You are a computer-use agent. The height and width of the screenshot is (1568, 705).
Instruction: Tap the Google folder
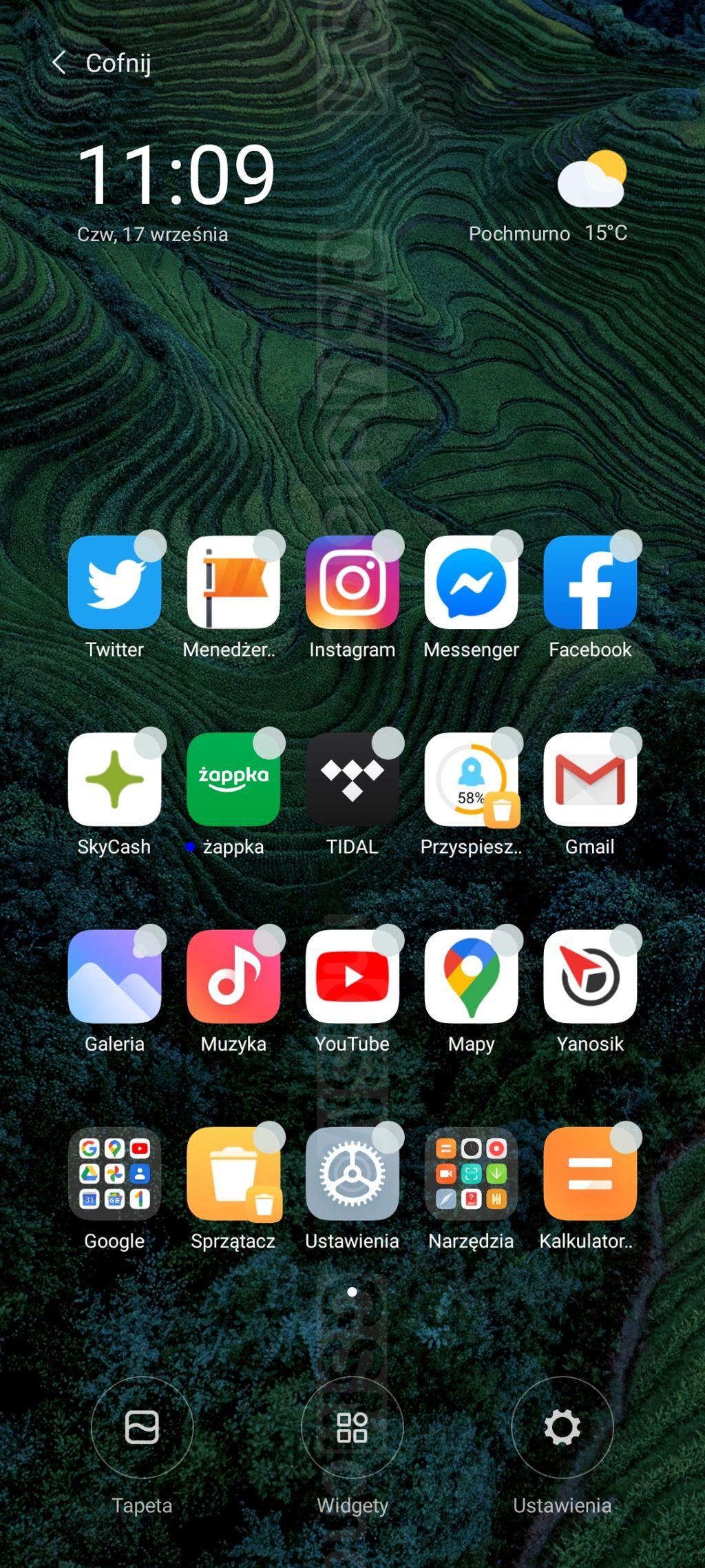(114, 1173)
